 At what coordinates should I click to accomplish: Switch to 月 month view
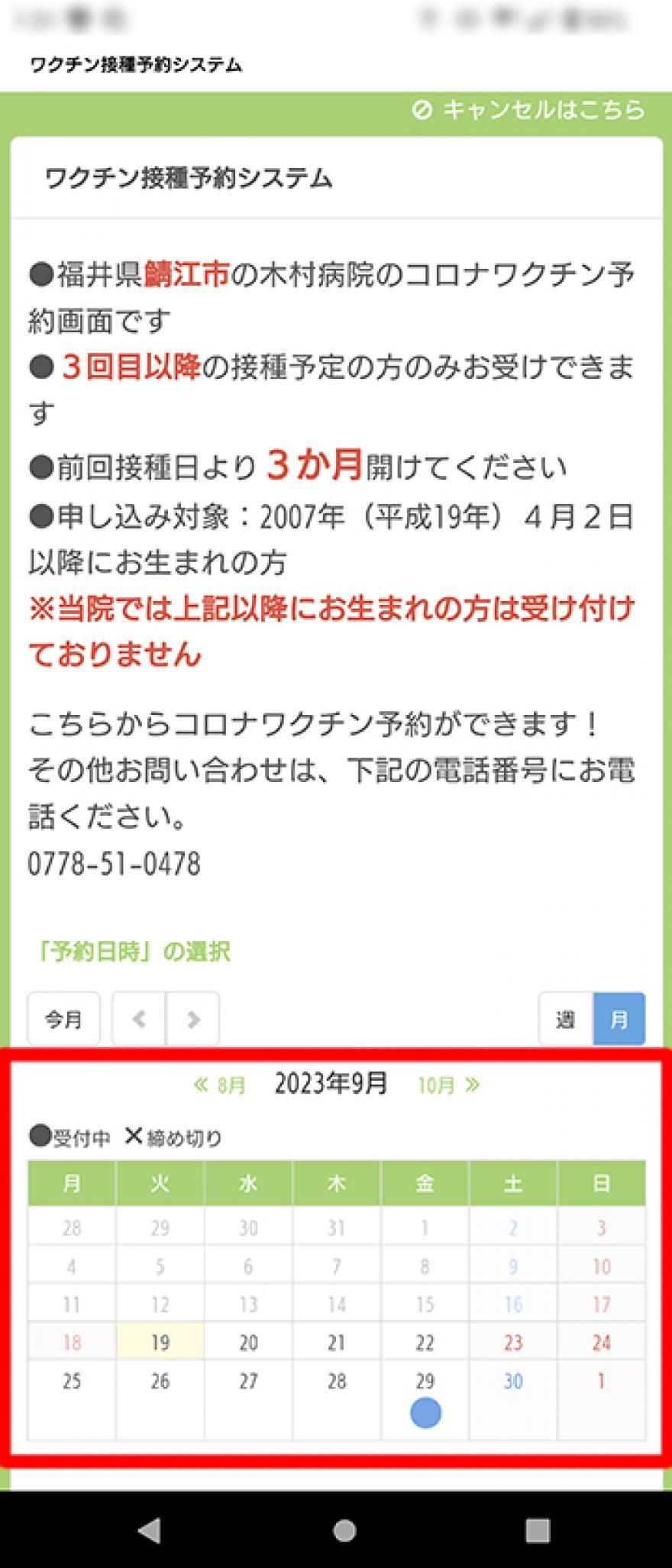tap(619, 1019)
